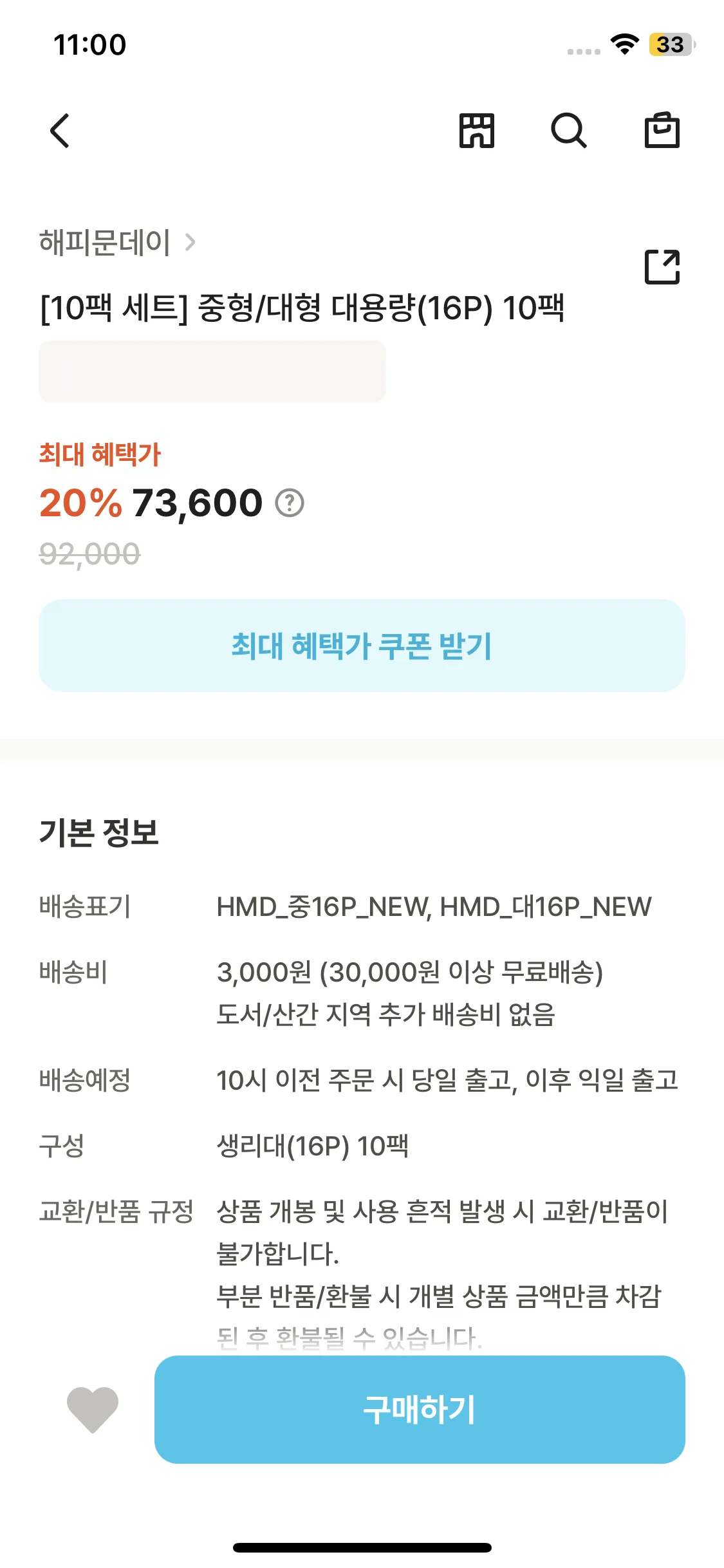Viewport: 724px width, 1568px height.
Task: Tap the 구매하기 purchase button
Action: coord(420,1410)
